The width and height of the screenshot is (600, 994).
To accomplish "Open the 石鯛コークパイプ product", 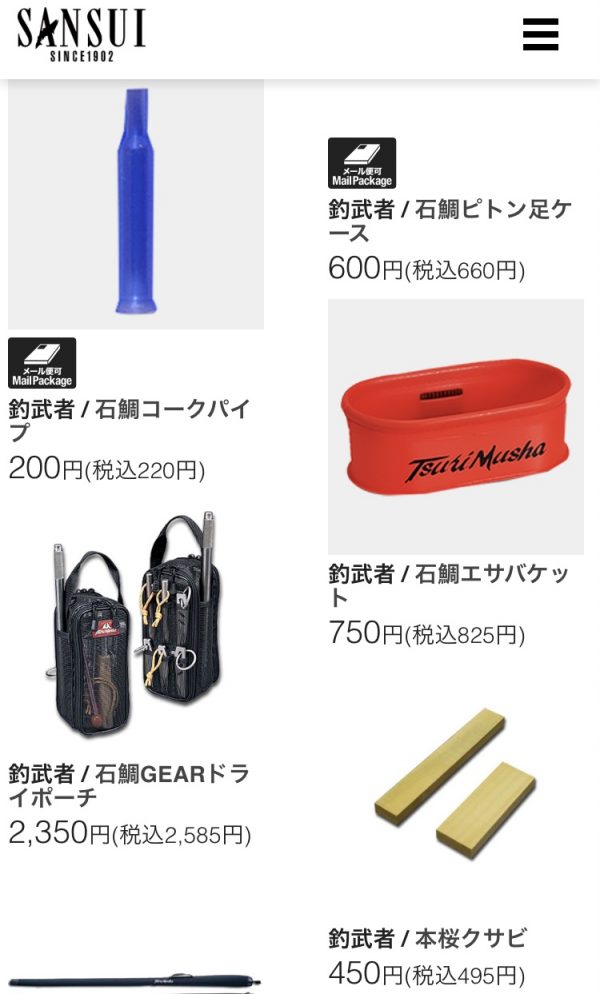I will pos(129,420).
